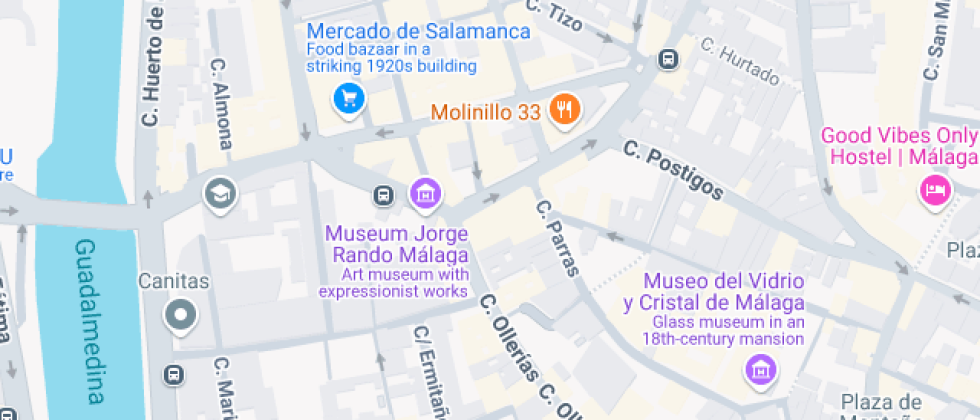
Task: Select the Good Vibes Only Hostel marker
Action: tap(935, 189)
